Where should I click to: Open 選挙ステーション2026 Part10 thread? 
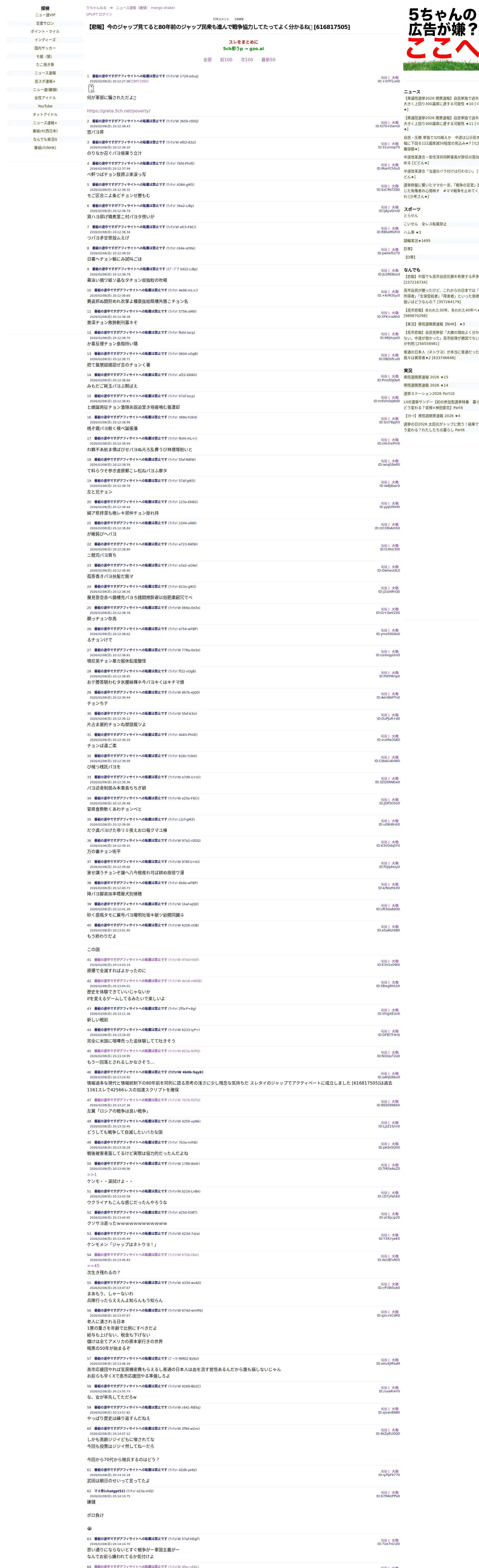tap(429, 393)
